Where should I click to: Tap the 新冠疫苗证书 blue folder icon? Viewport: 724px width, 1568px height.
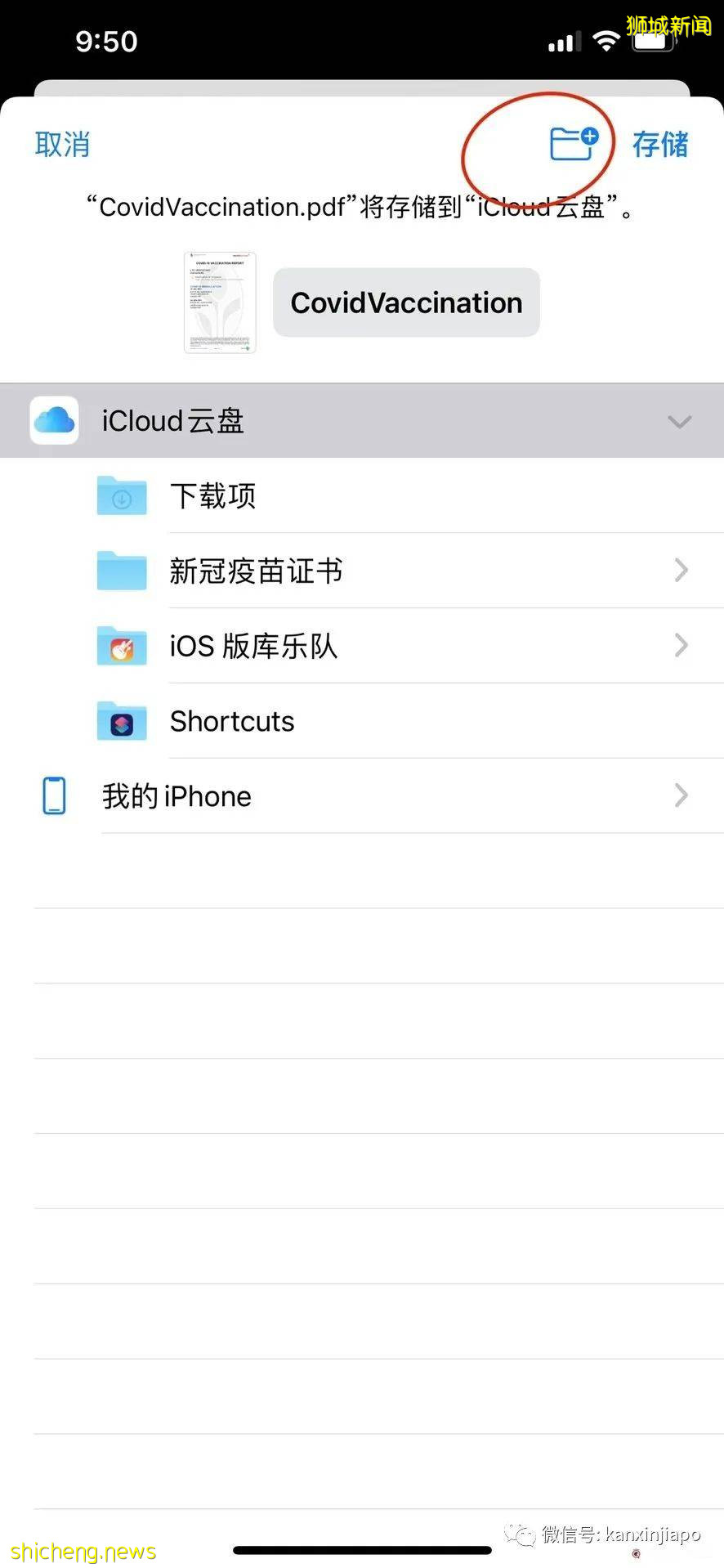coord(121,571)
